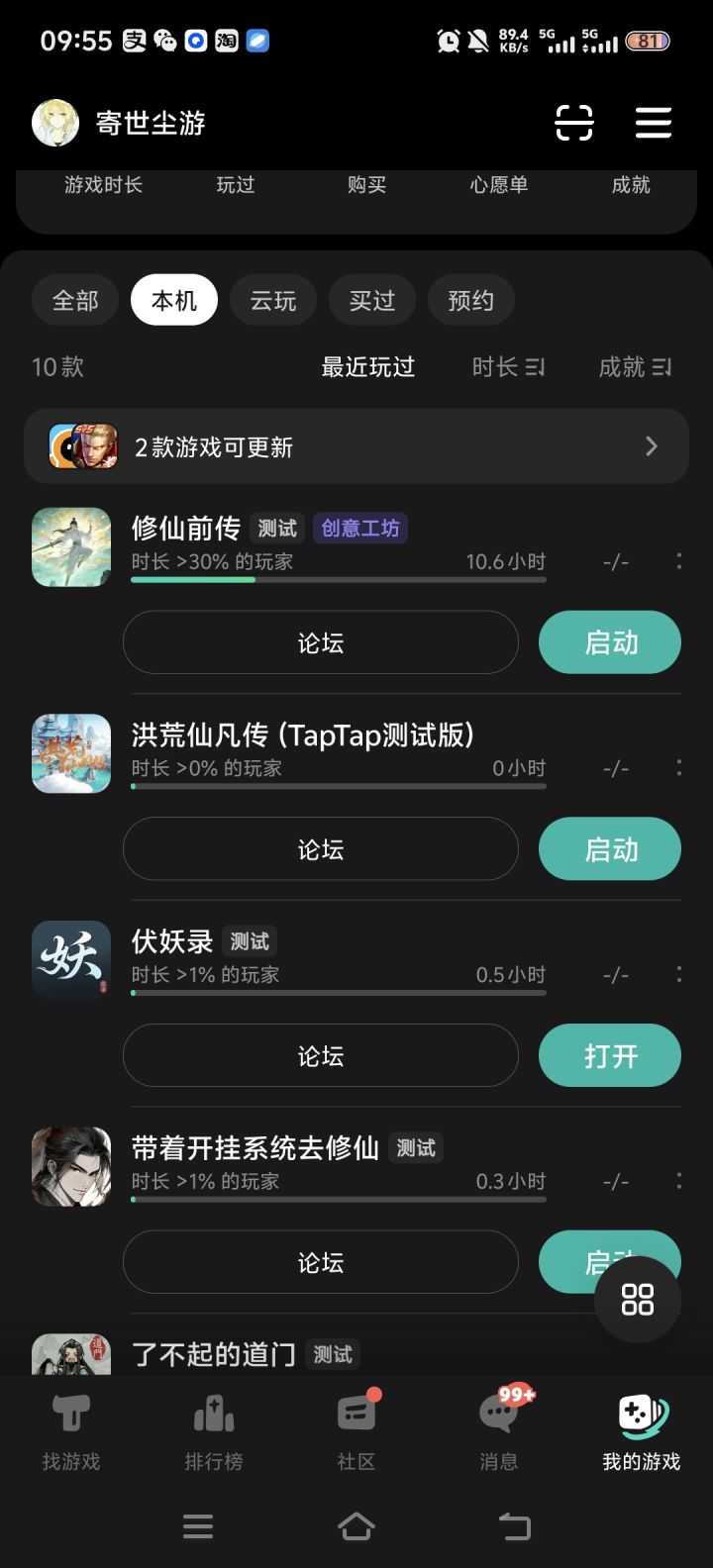Launch 修仙前传 with 启动 button
The height and width of the screenshot is (1568, 713).
[610, 642]
